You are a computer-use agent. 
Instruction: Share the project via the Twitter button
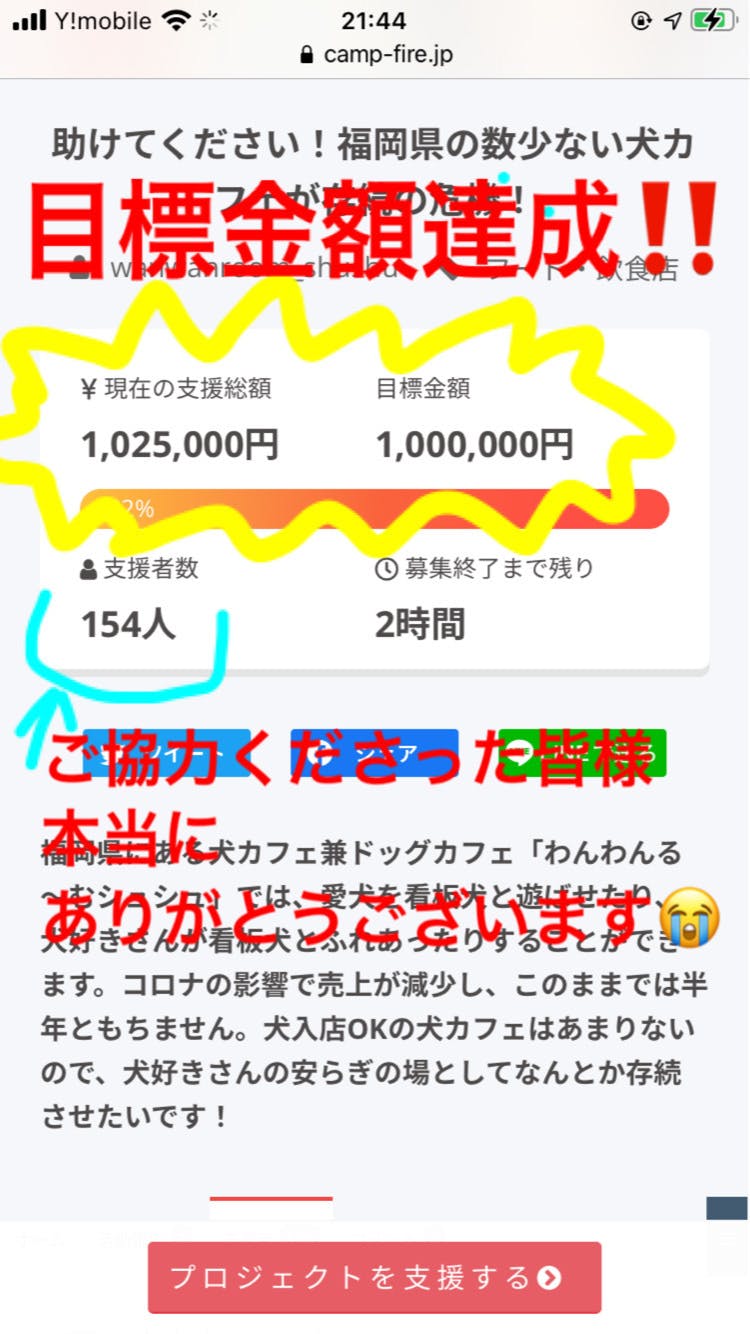[x=166, y=754]
